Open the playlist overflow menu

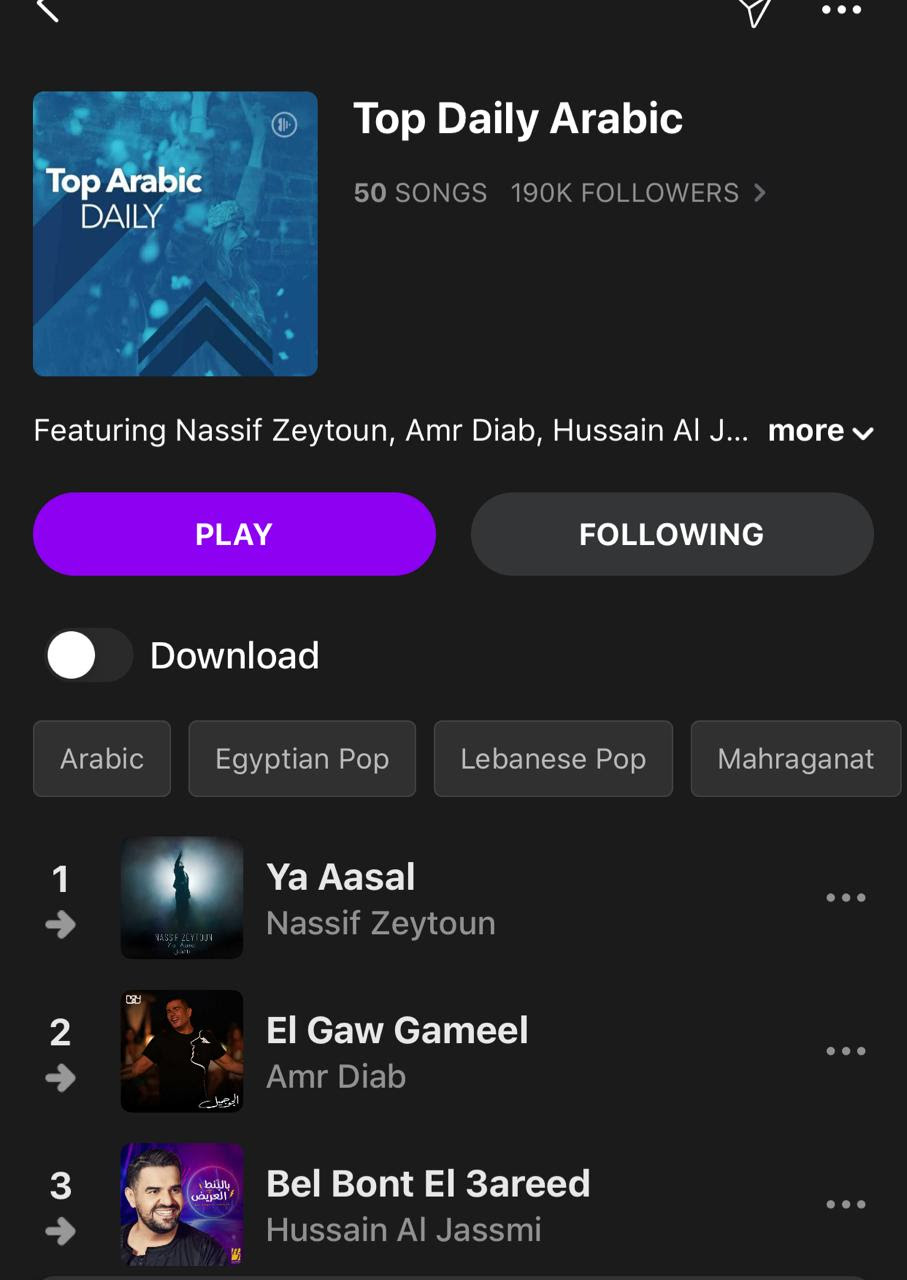click(x=841, y=10)
